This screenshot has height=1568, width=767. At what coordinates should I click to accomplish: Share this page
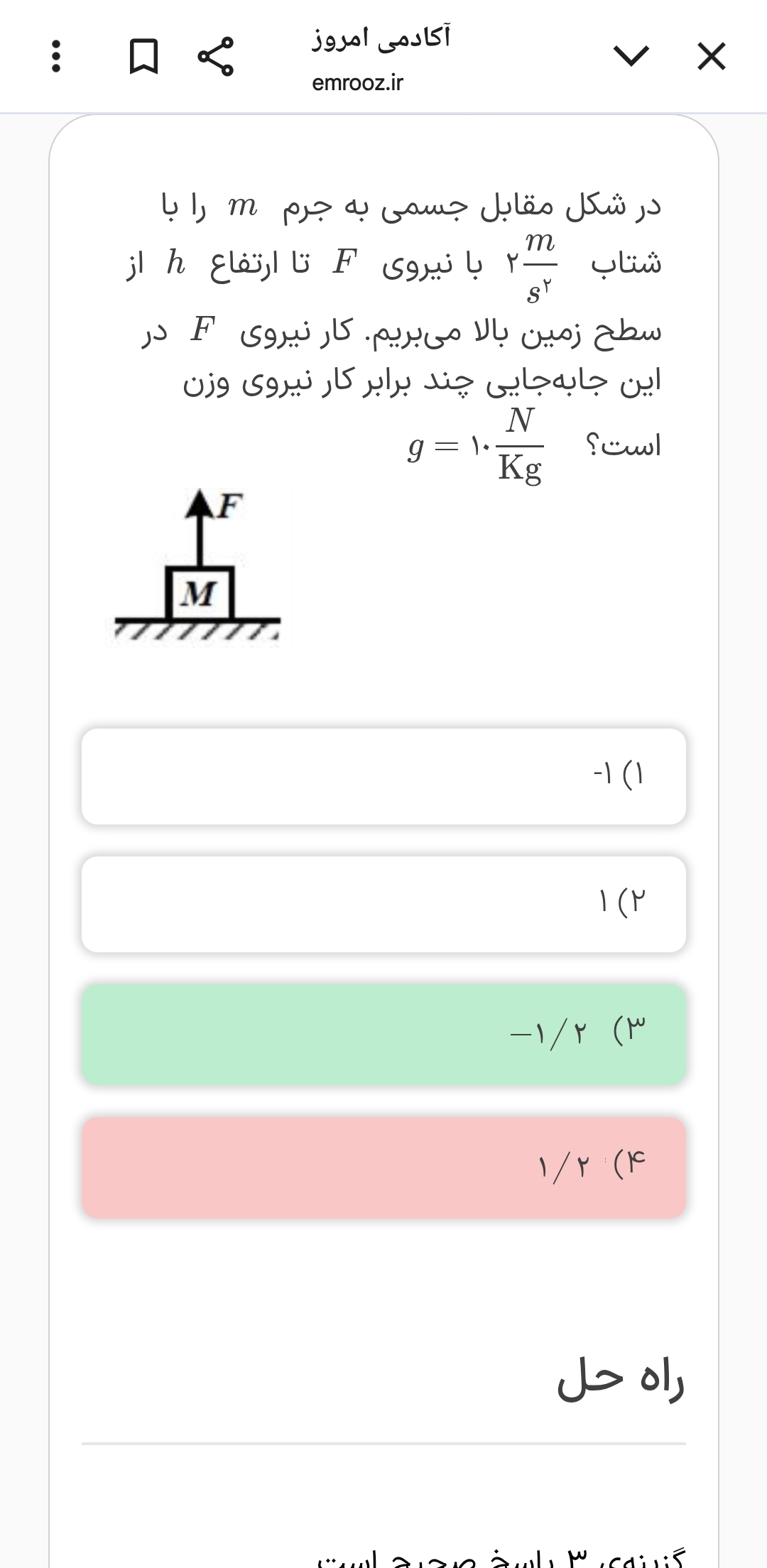(x=214, y=57)
